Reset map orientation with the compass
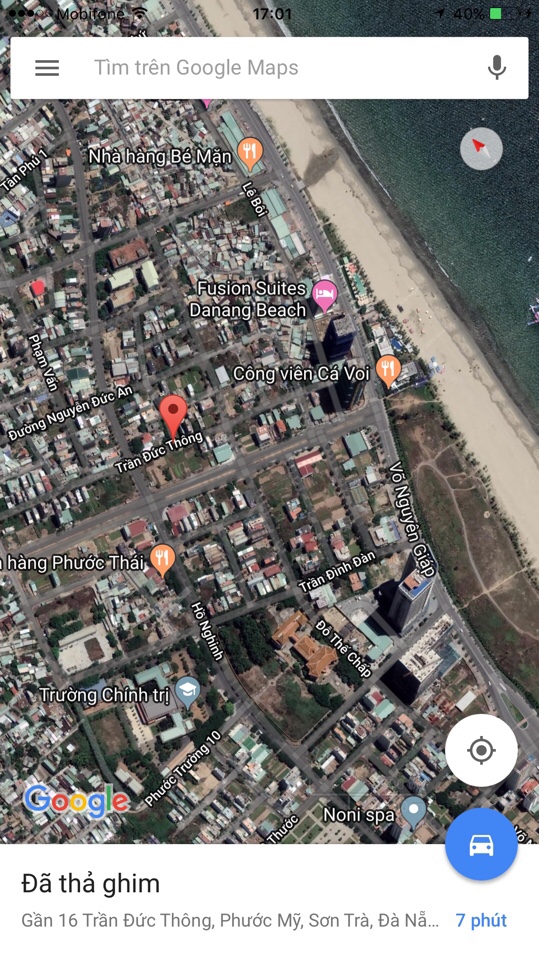Image resolution: width=539 pixels, height=959 pixels. [481, 149]
